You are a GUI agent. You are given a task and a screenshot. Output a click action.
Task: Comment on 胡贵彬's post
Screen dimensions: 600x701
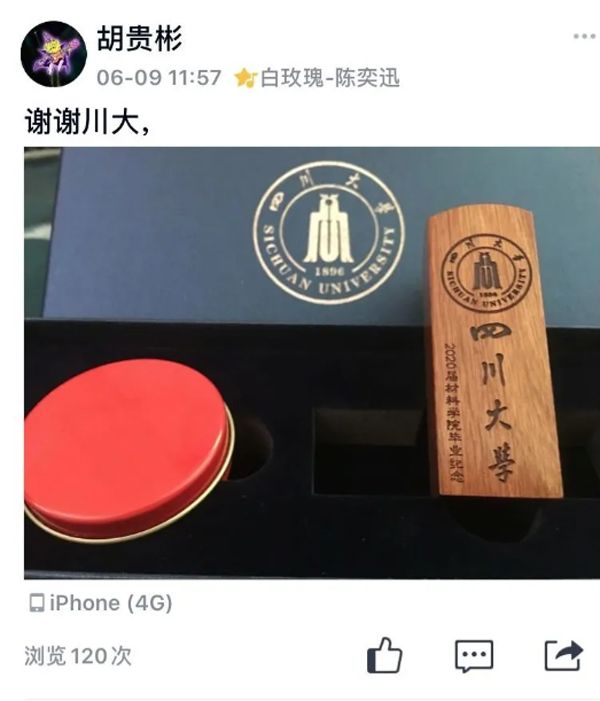(x=474, y=655)
